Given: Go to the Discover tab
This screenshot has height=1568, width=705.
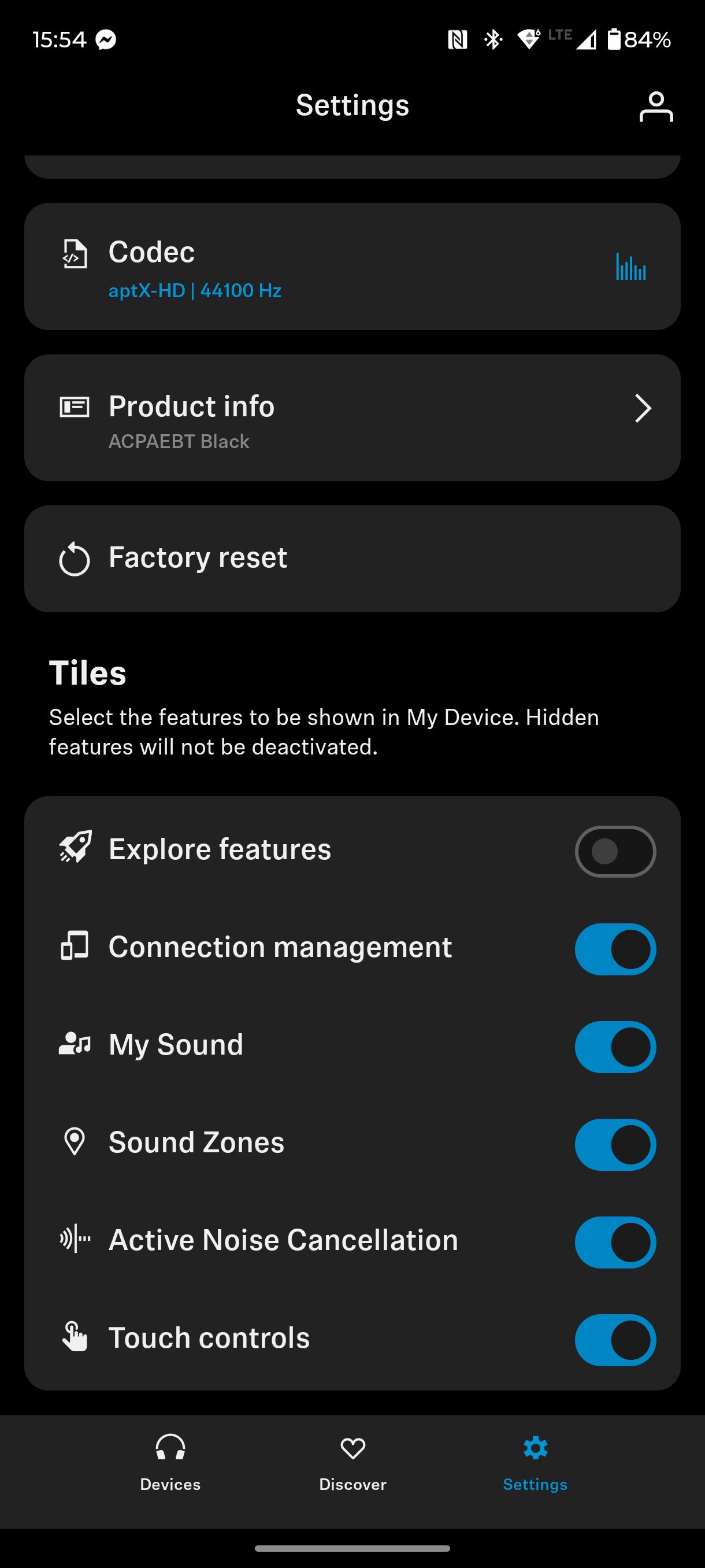Looking at the screenshot, I should 353,1462.
